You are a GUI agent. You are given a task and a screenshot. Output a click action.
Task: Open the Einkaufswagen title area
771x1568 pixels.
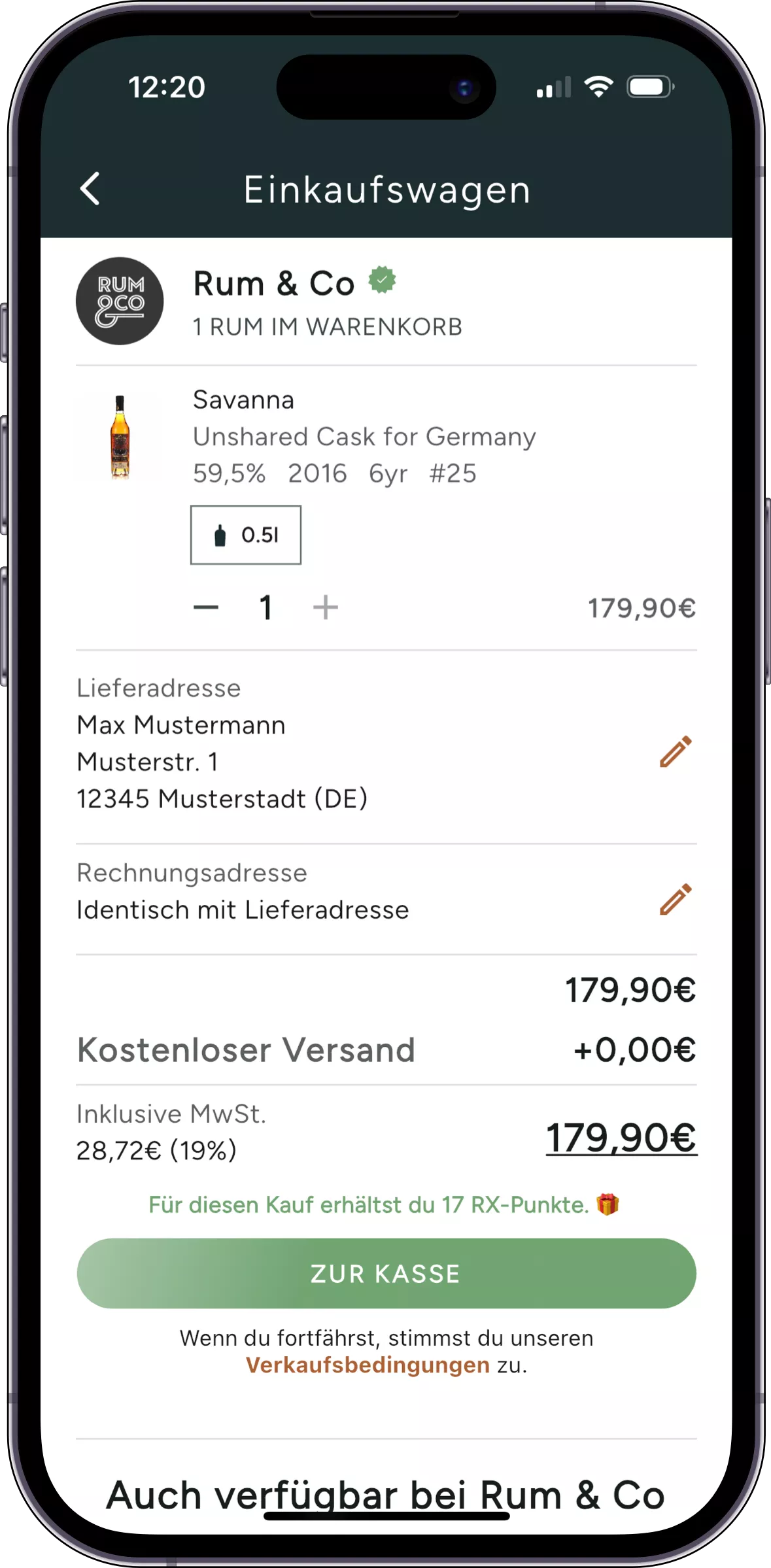pos(386,190)
